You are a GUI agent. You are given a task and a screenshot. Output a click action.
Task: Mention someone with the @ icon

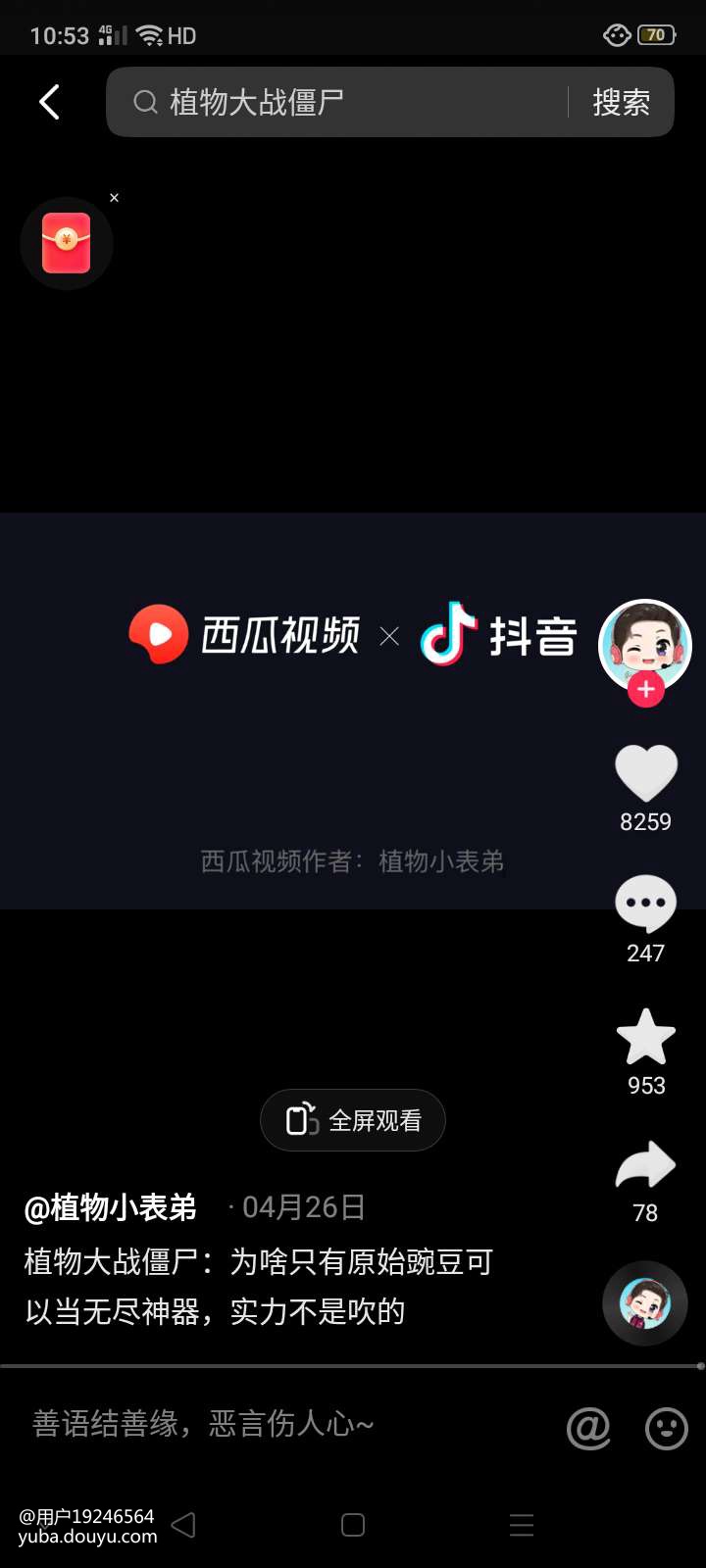click(x=588, y=1428)
